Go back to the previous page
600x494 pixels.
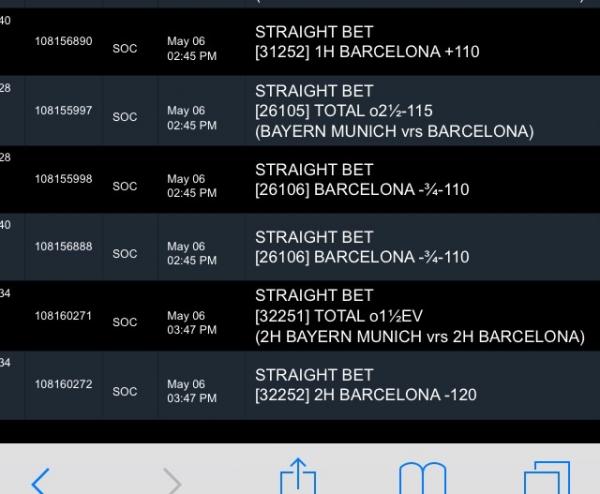point(40,480)
